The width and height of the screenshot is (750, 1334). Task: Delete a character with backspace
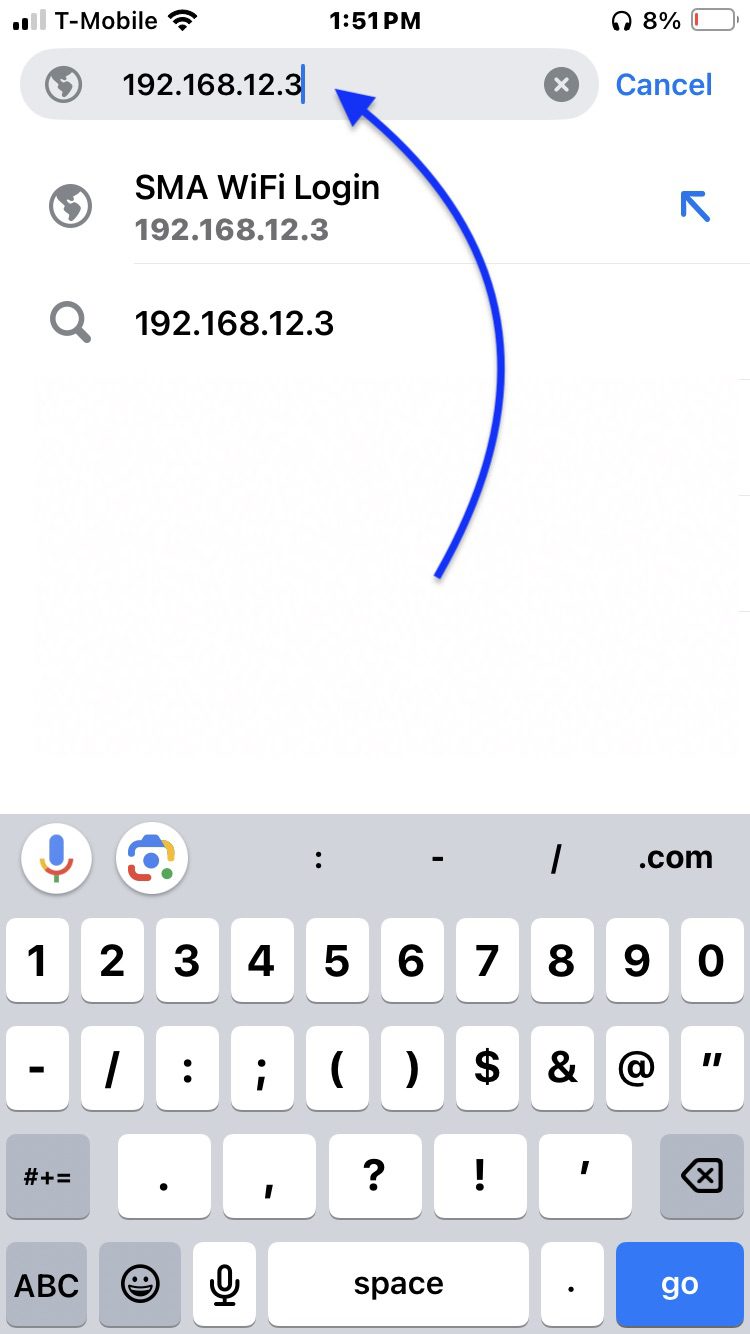click(x=702, y=1177)
